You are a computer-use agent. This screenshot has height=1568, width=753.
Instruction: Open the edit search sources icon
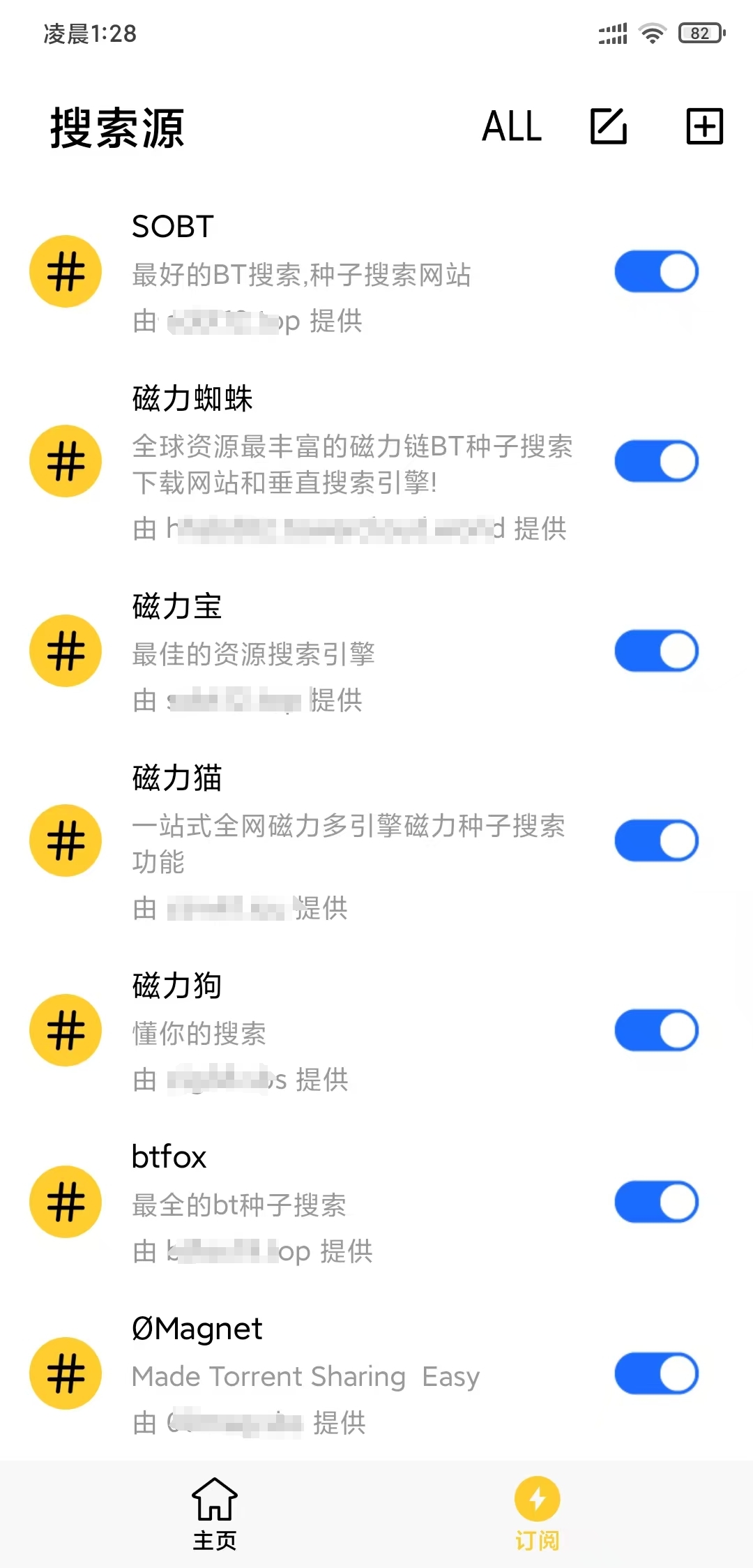[609, 127]
